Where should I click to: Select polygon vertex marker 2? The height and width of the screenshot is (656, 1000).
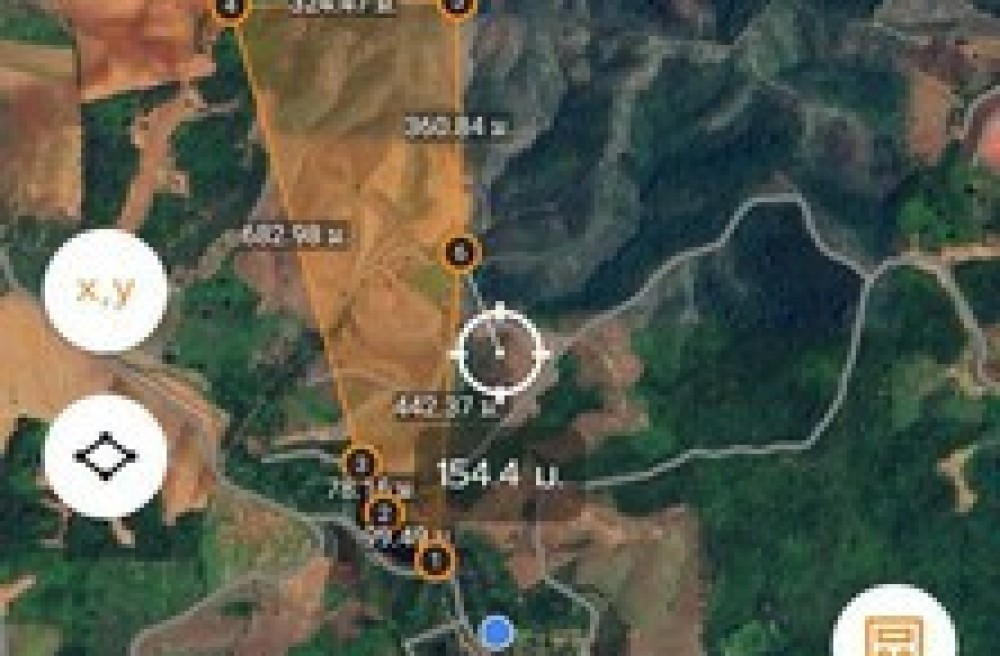point(383,513)
